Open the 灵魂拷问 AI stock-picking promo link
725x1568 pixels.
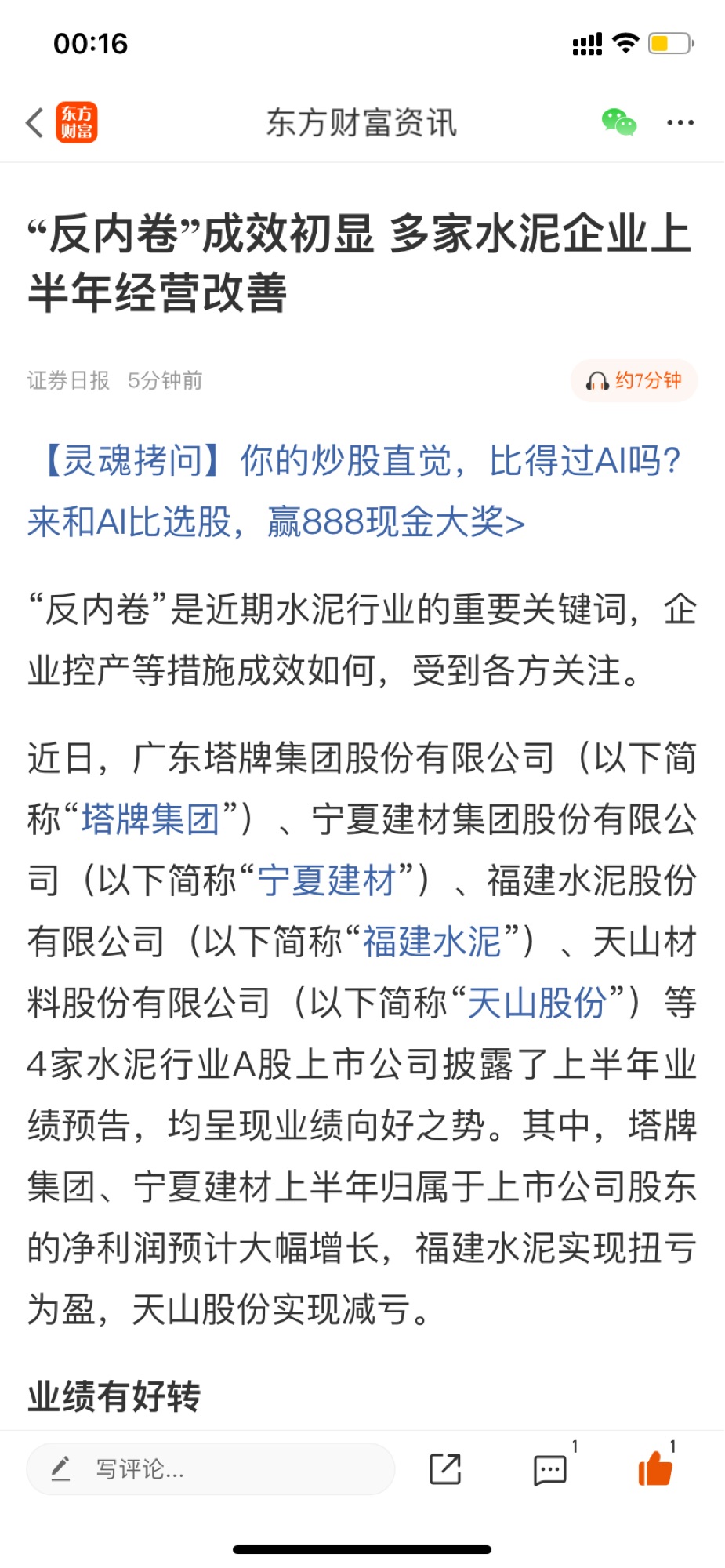point(356,491)
